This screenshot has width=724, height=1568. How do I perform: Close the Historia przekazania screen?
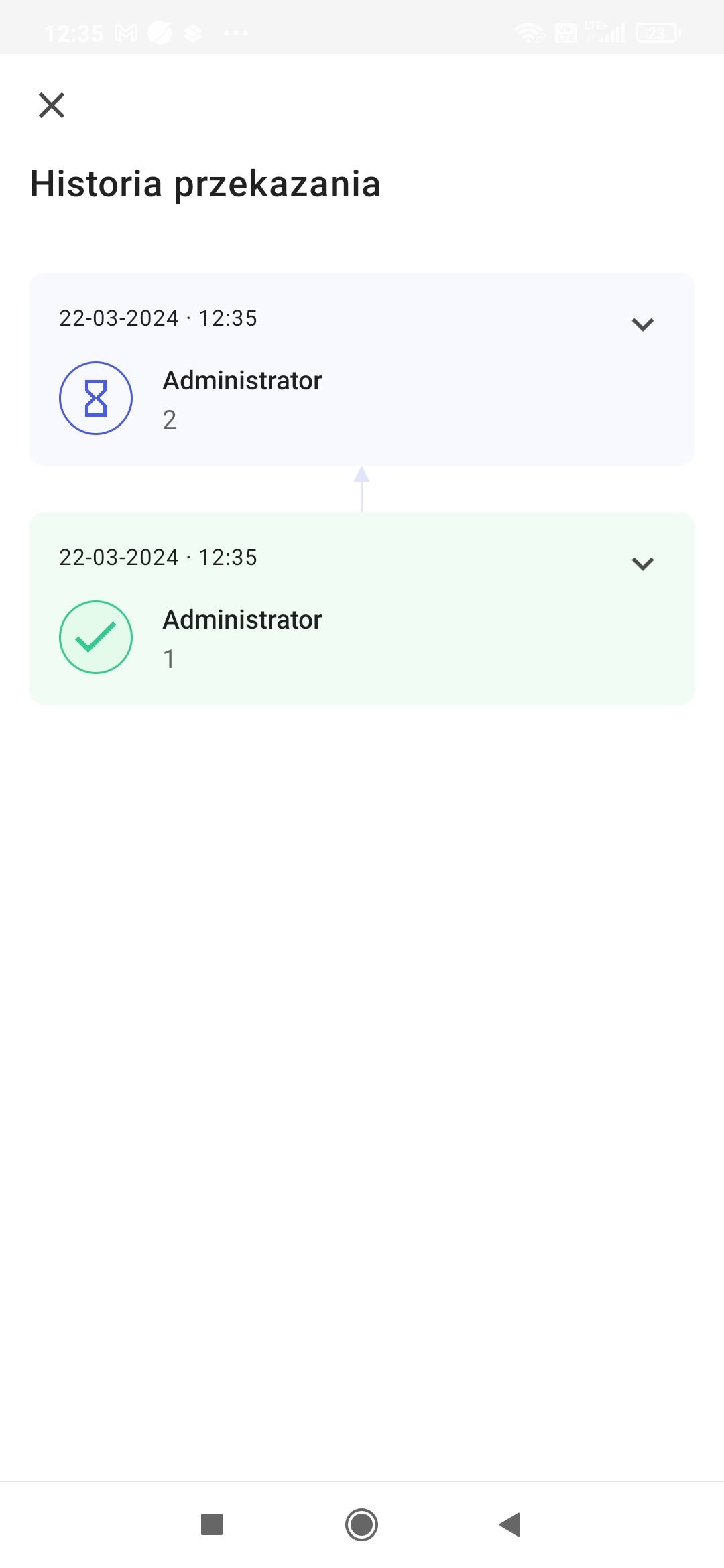pos(52,105)
